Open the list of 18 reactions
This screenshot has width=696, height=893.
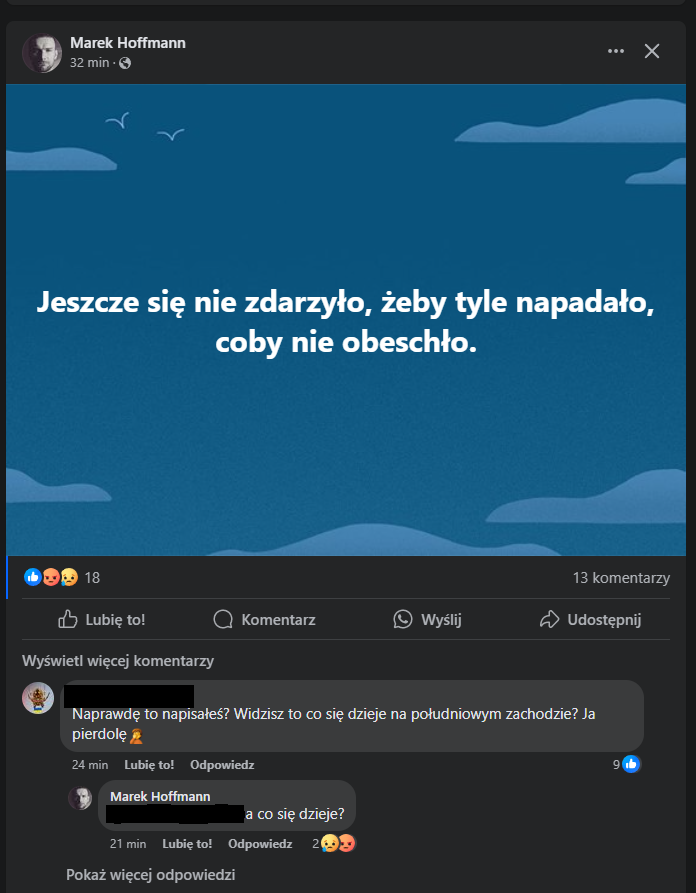click(62, 577)
